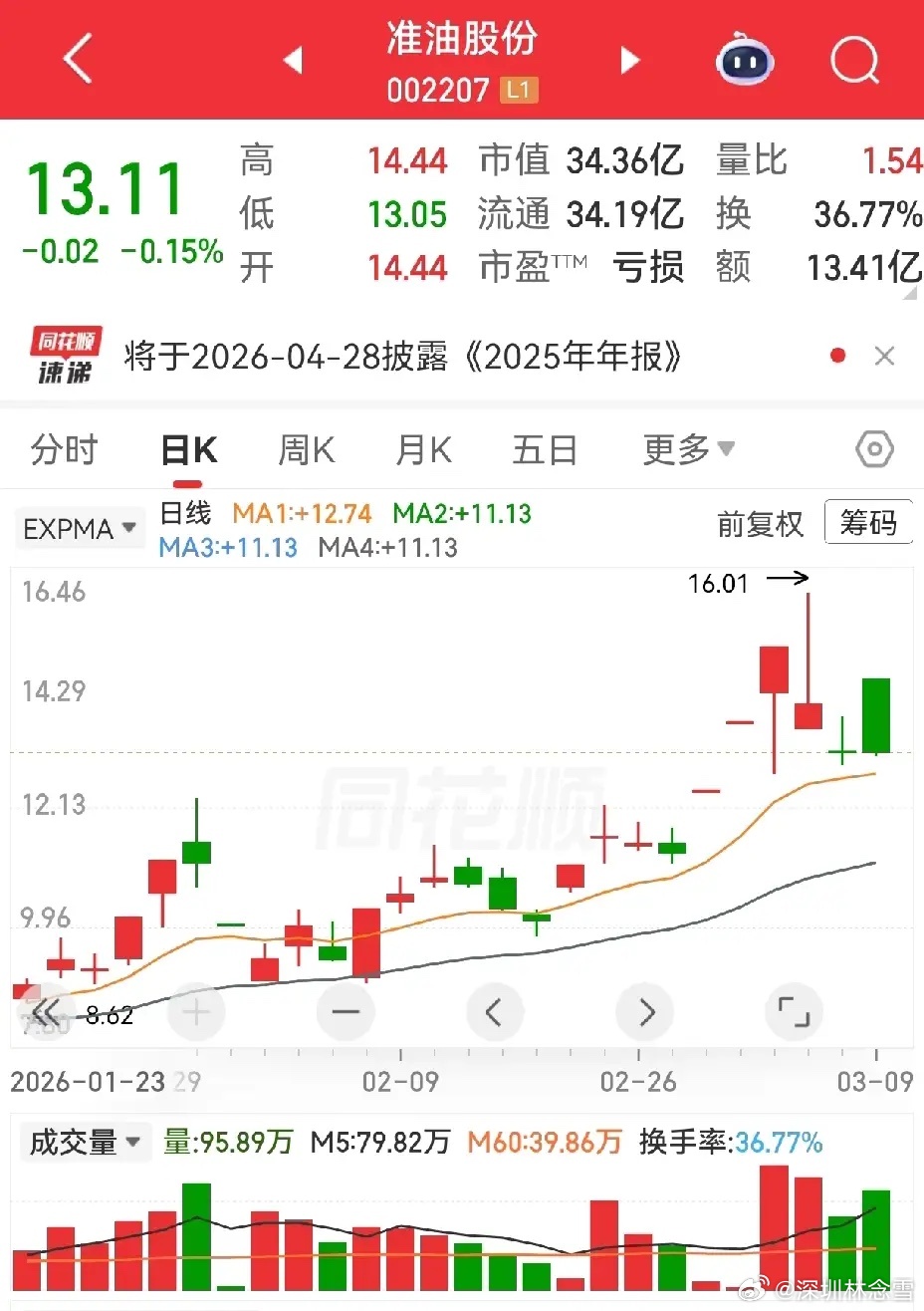Open the EXPMA indicator dropdown
This screenshot has height=1311, width=924.
tap(80, 528)
